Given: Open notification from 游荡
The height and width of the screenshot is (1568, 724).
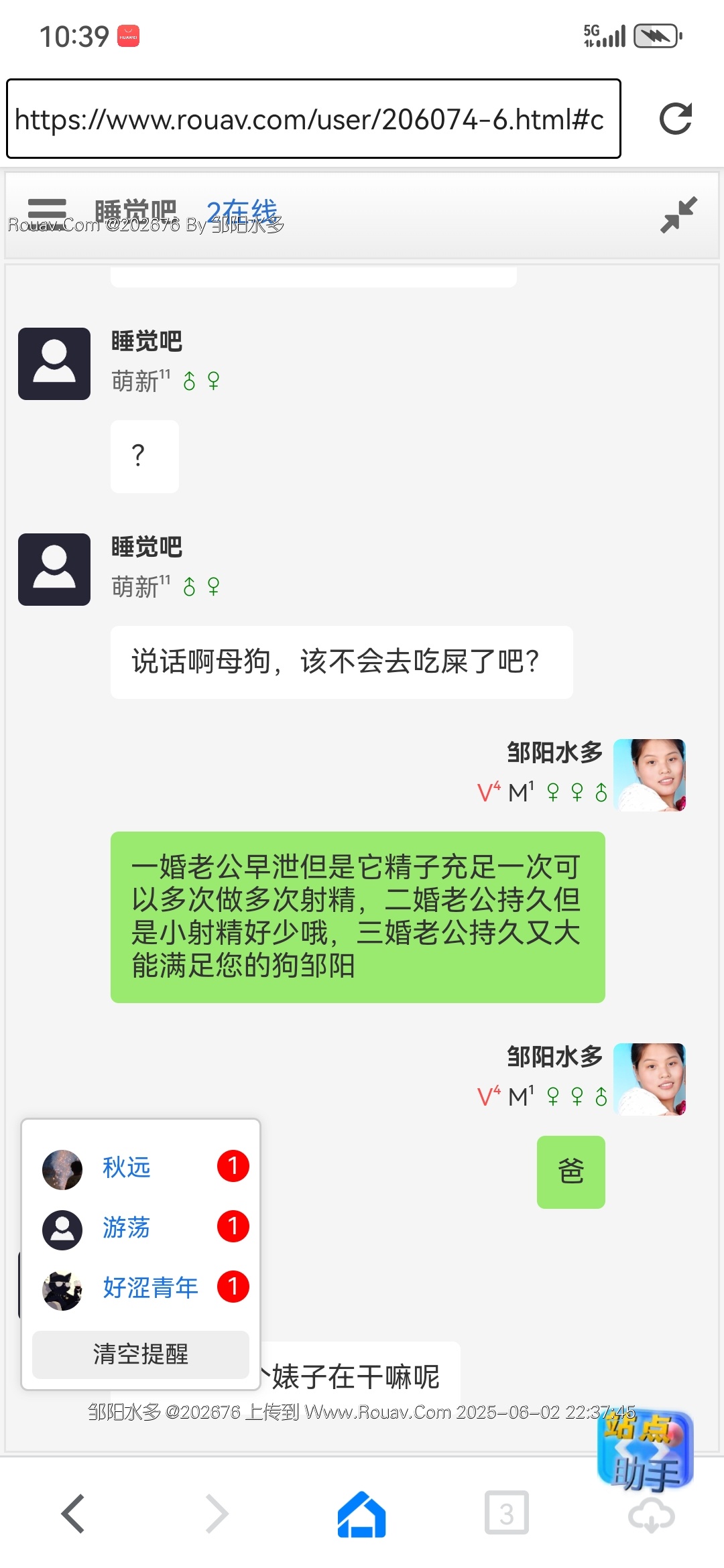Looking at the screenshot, I should coord(126,1228).
